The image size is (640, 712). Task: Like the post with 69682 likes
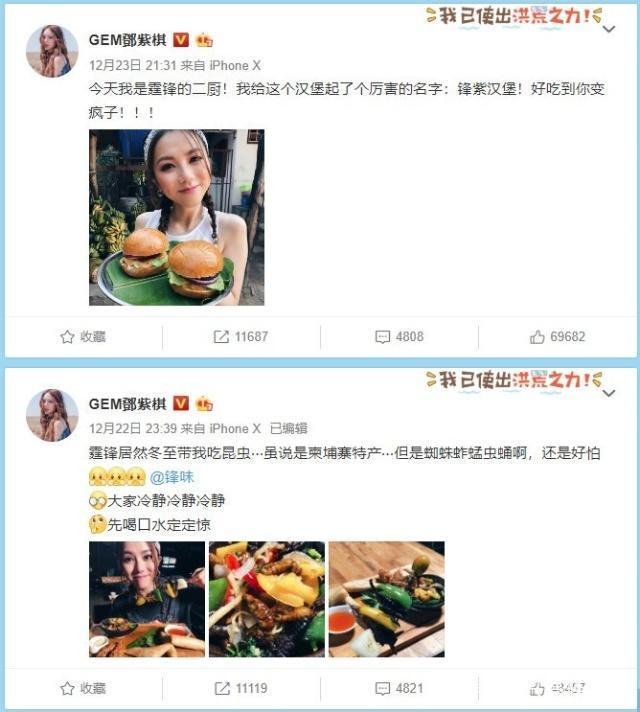click(558, 337)
